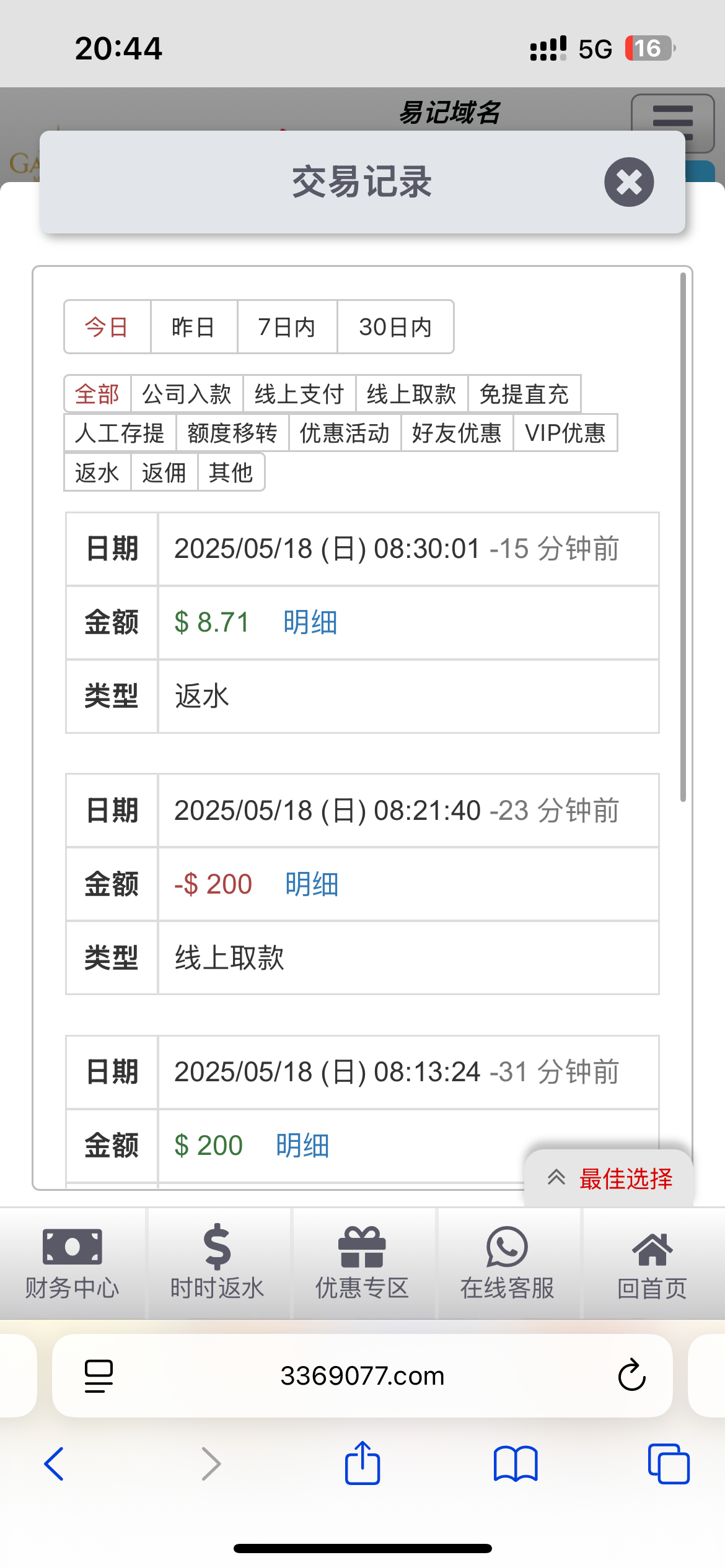Filter by 线上支付 transactions
Image resolution: width=725 pixels, height=1568 pixels.
pos(299,394)
